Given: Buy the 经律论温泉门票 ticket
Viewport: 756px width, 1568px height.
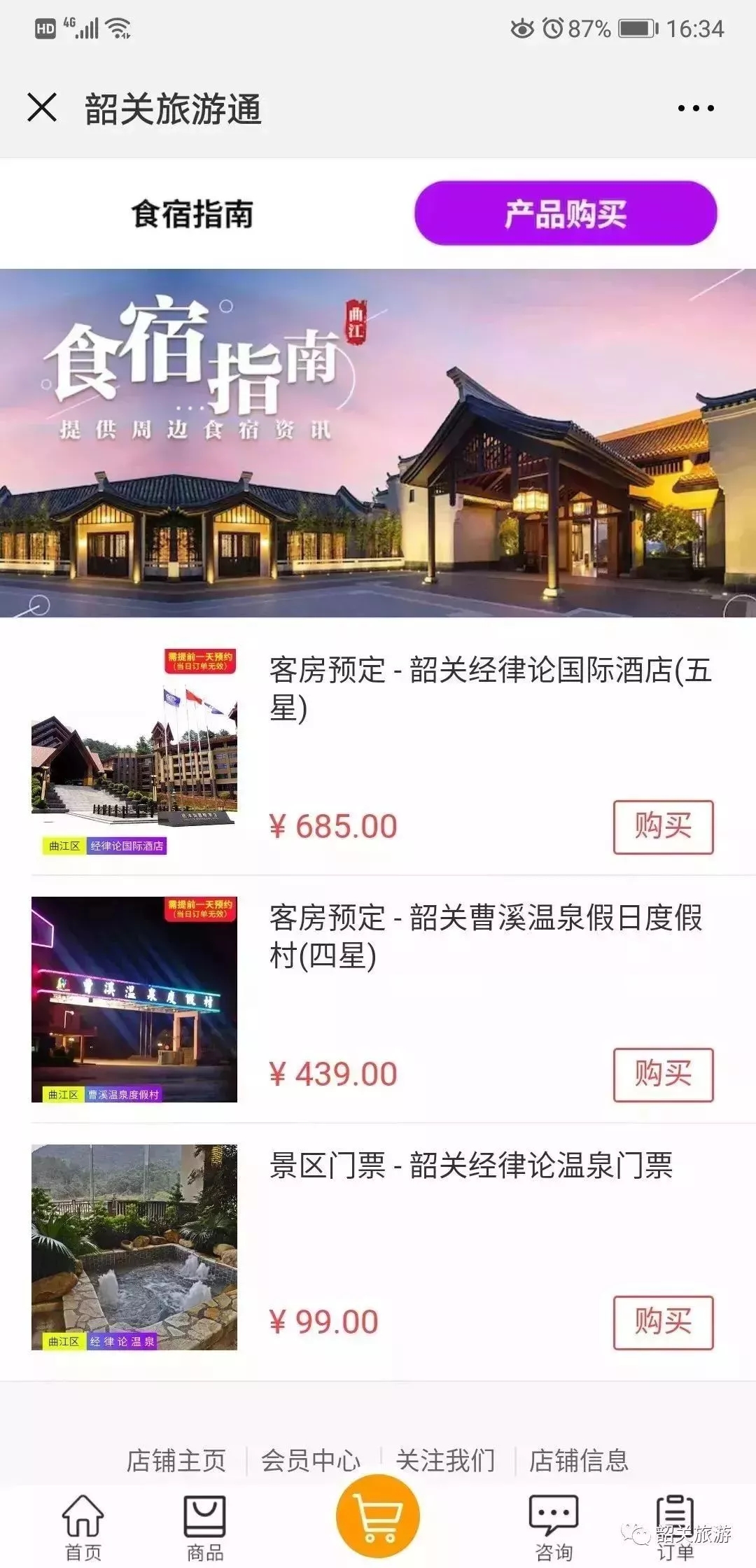Looking at the screenshot, I should [x=663, y=1322].
